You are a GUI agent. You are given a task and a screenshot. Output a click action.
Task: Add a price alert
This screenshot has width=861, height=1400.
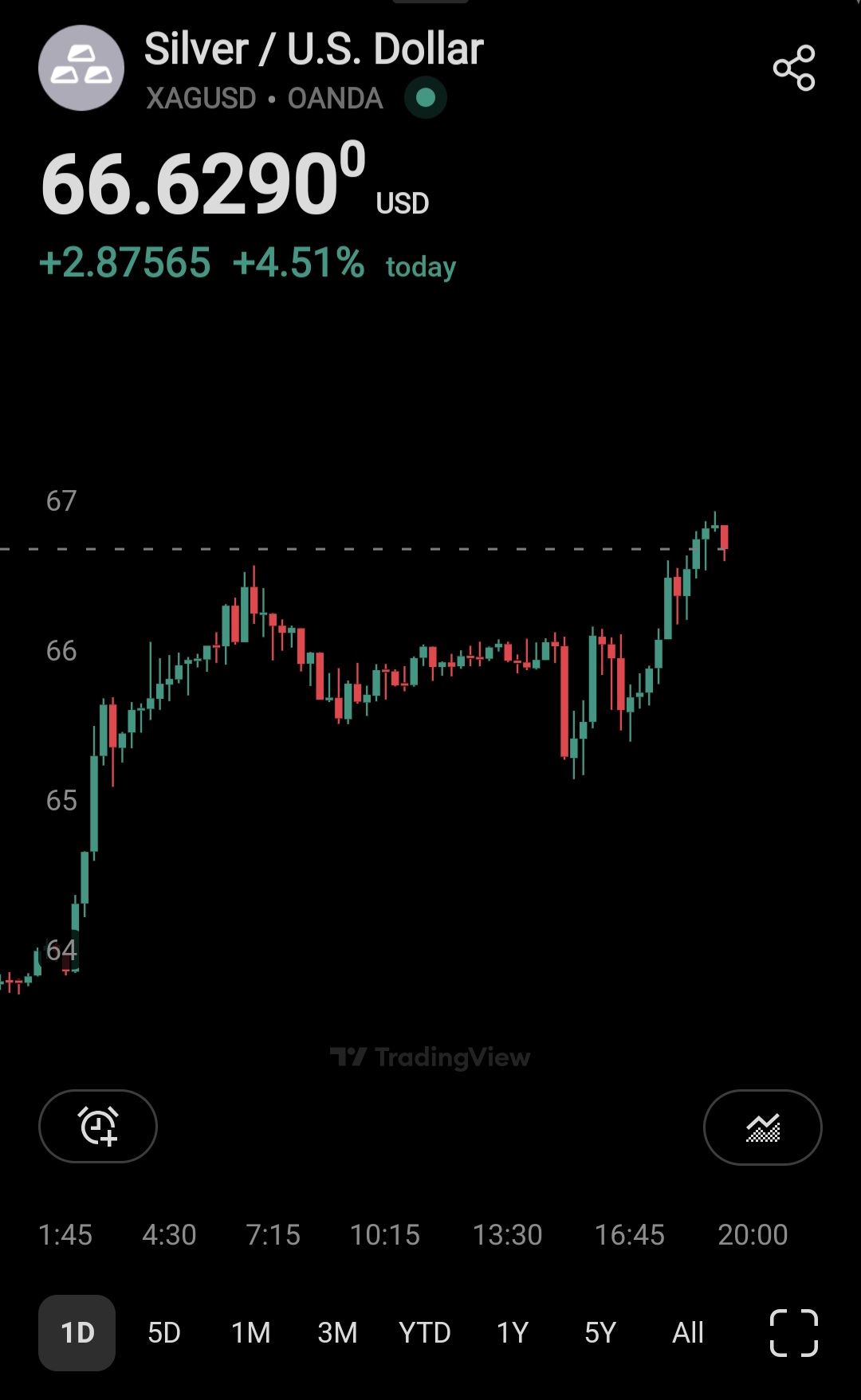(98, 1126)
